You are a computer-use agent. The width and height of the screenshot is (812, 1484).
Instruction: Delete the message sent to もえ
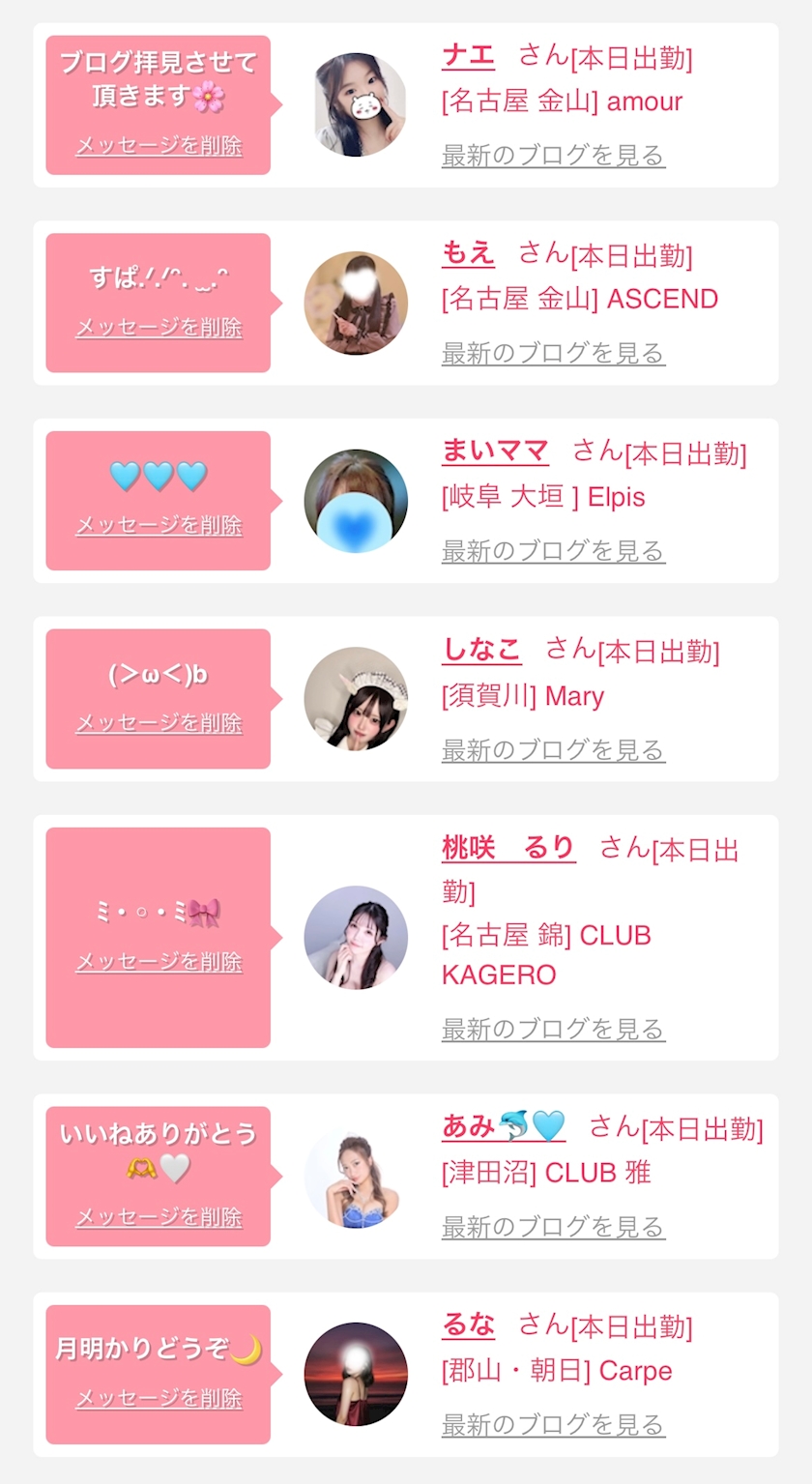point(159,328)
